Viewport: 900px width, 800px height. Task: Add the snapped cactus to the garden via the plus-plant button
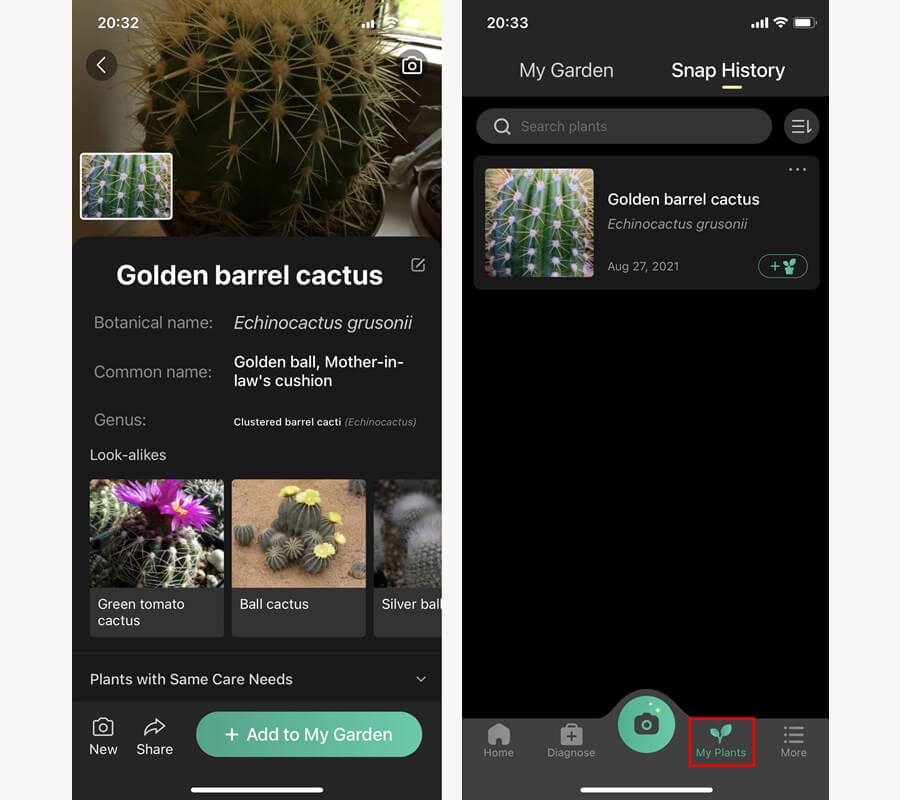[x=782, y=267]
